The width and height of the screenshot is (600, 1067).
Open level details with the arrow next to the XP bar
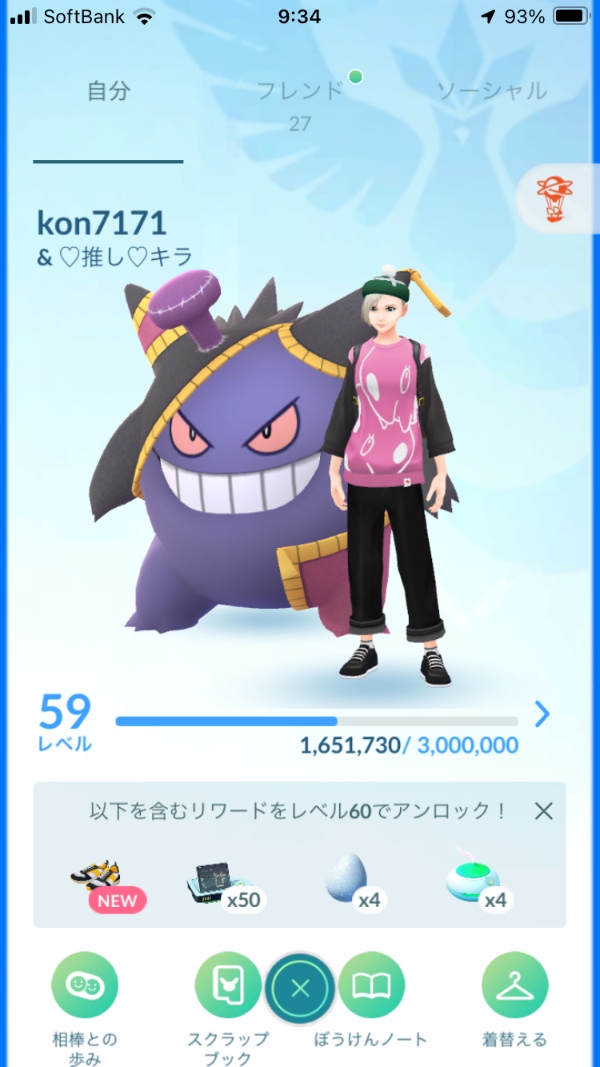pyautogui.click(x=542, y=713)
